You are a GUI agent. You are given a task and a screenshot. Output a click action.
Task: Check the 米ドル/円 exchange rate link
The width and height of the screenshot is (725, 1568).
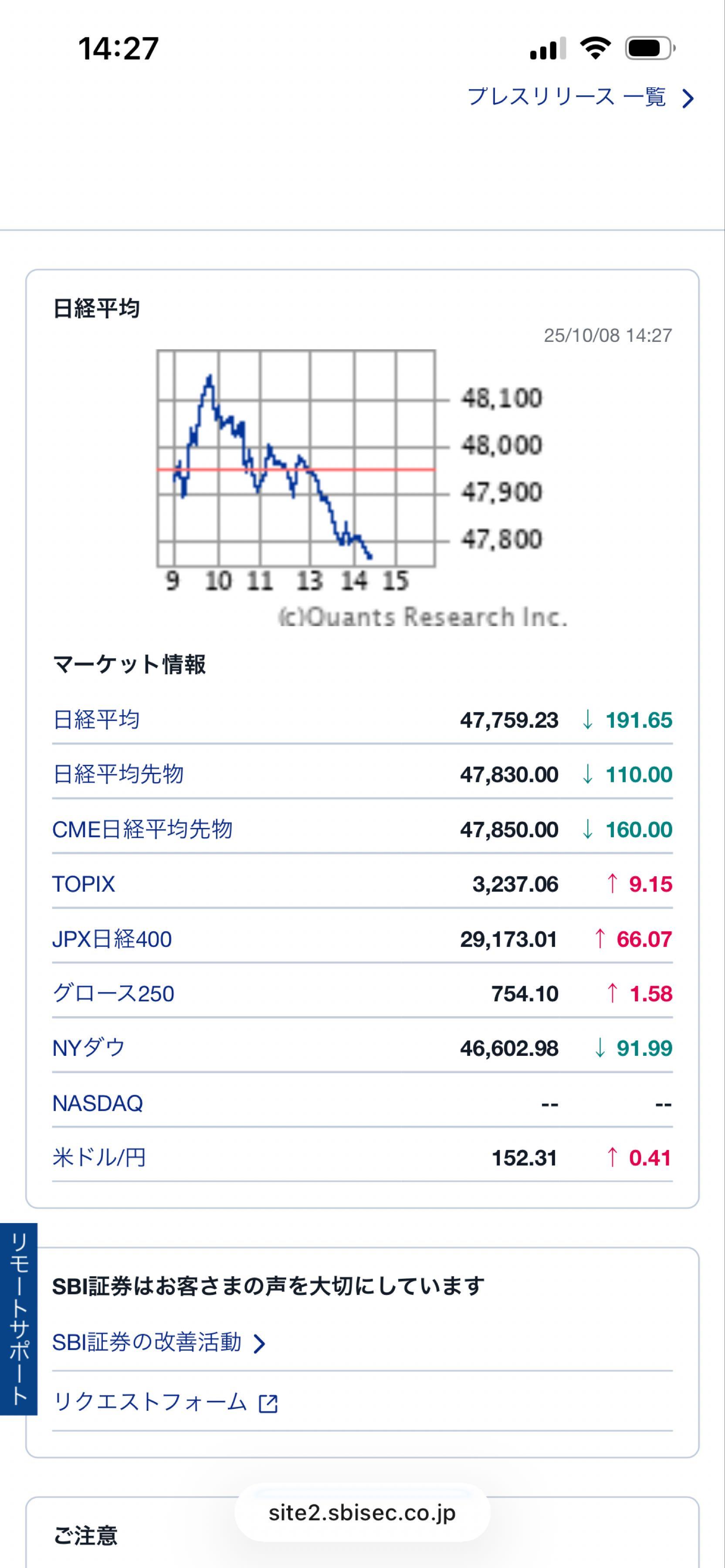pos(99,1158)
